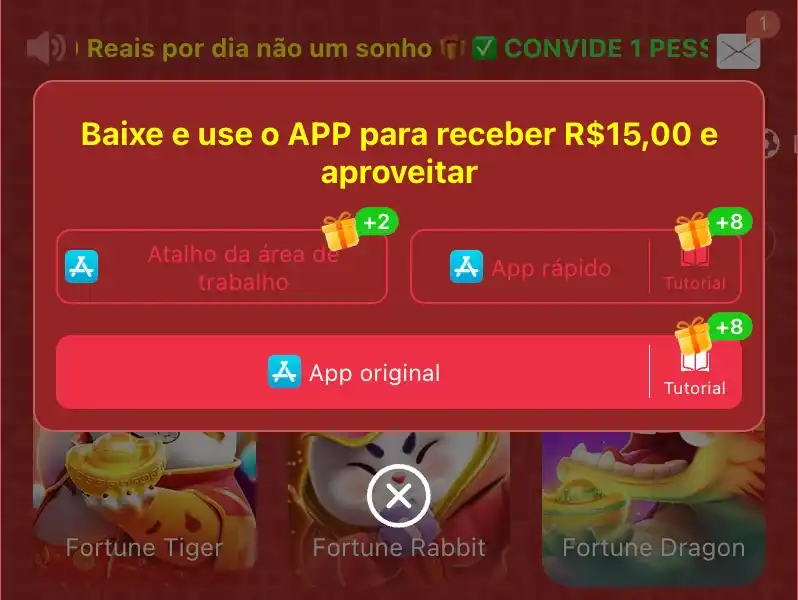The image size is (798, 600).
Task: Open Tutorial for App rápido
Action: click(695, 267)
